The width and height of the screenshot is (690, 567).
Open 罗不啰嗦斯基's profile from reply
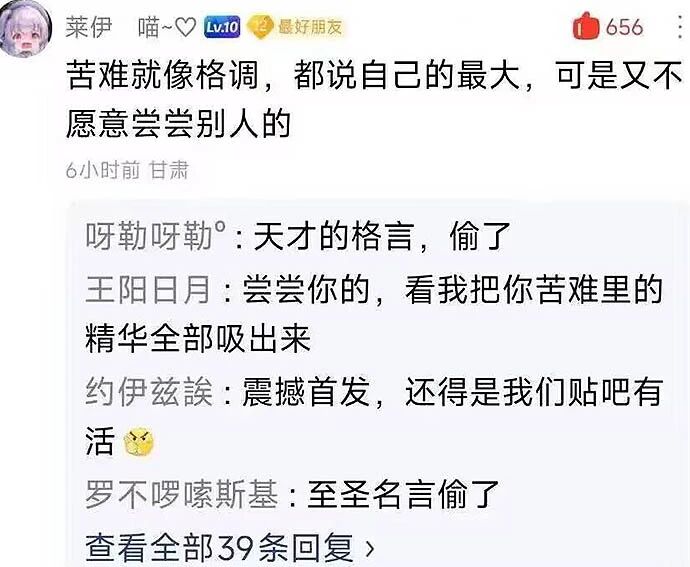click(182, 494)
